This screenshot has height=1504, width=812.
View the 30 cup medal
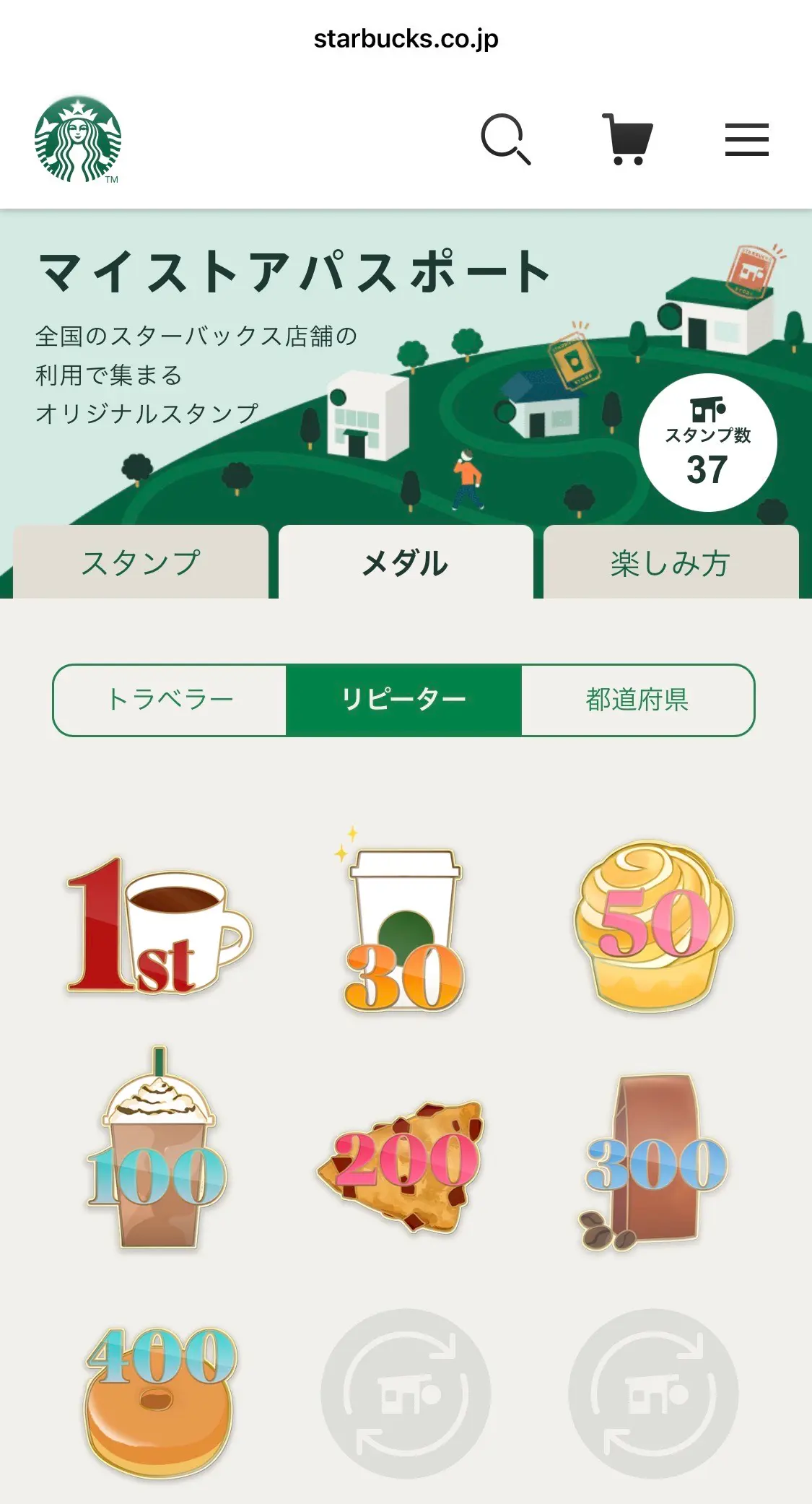405,926
